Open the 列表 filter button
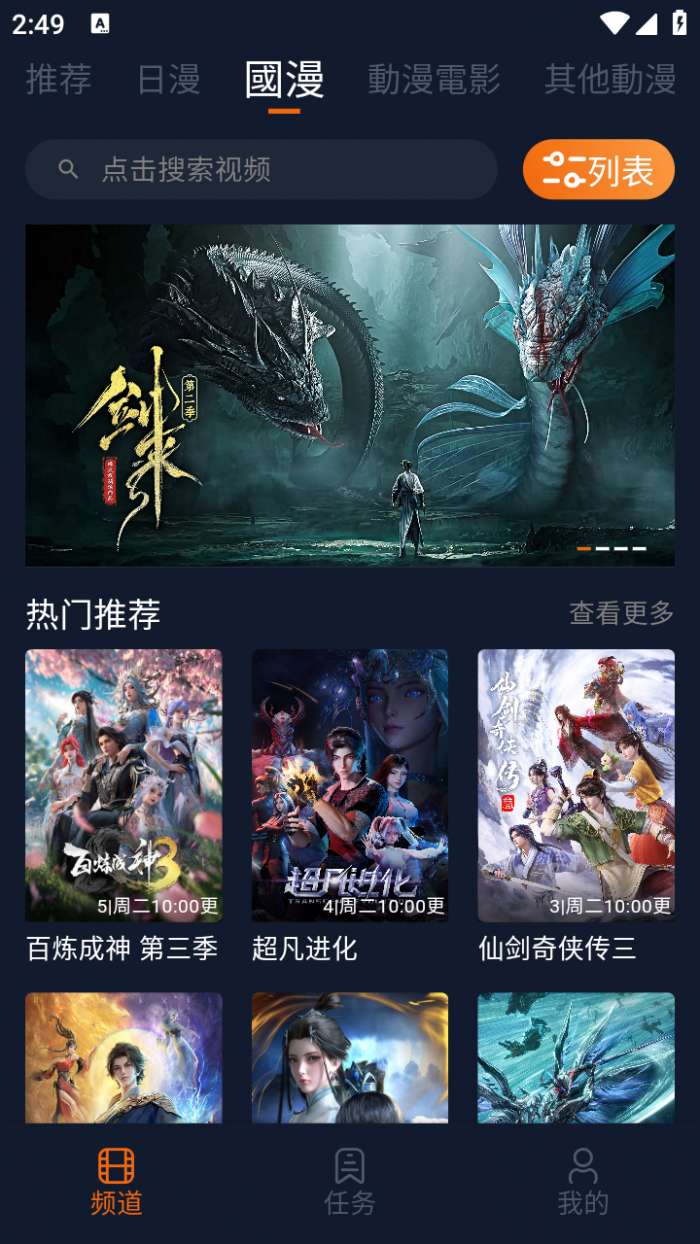This screenshot has height=1244, width=700. (x=598, y=170)
